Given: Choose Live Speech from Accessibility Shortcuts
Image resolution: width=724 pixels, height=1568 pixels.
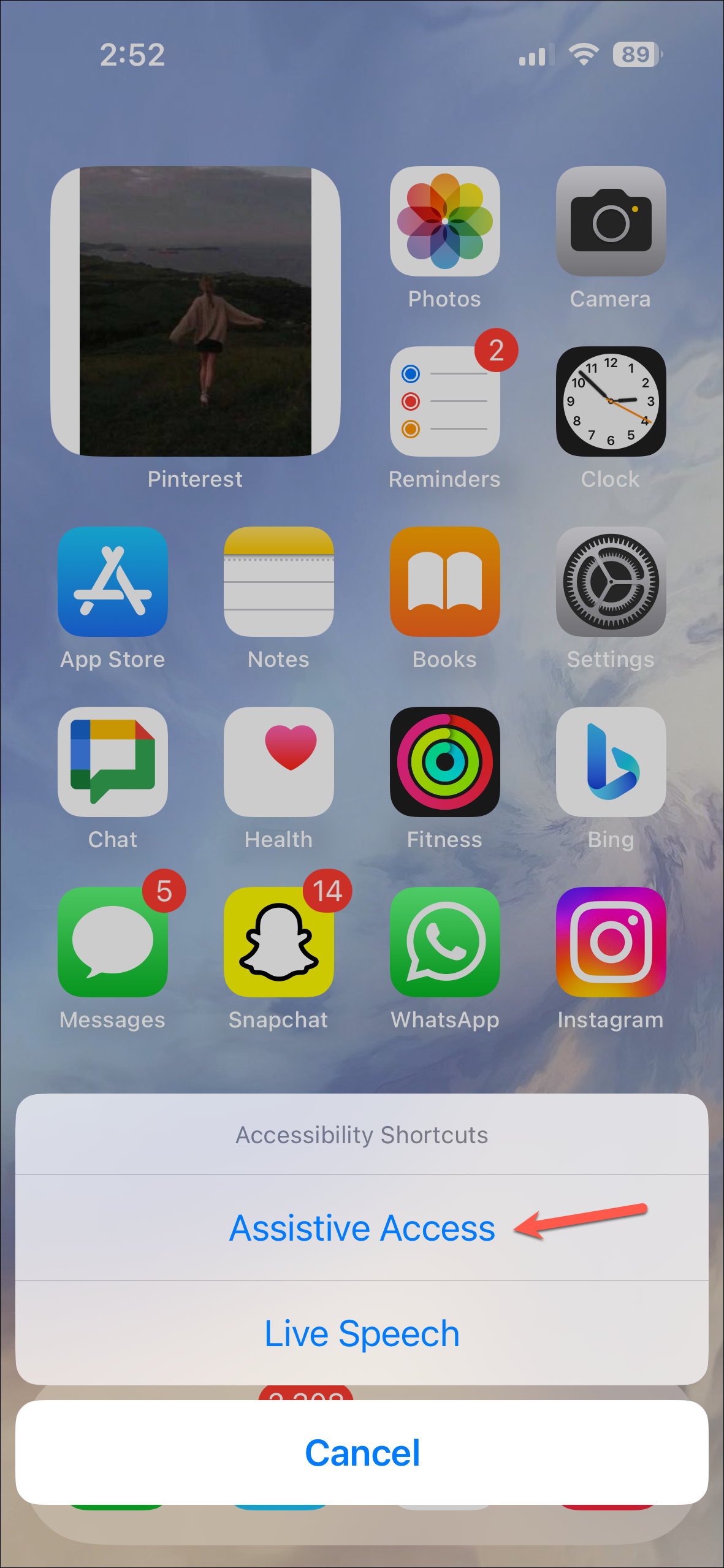Looking at the screenshot, I should pyautogui.click(x=362, y=1333).
